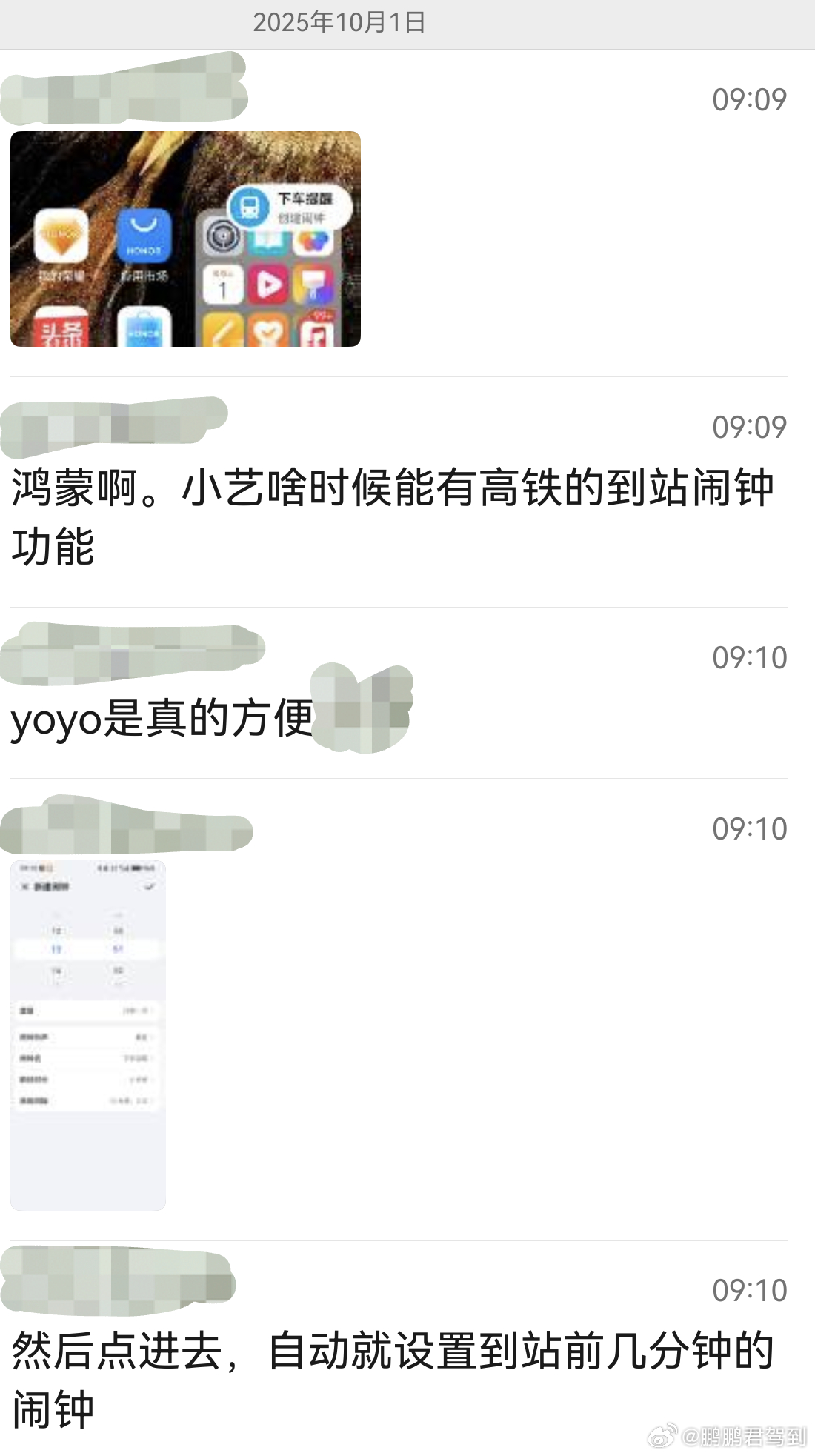
Task: Open the colorful gallery app icon
Action: [x=313, y=240]
